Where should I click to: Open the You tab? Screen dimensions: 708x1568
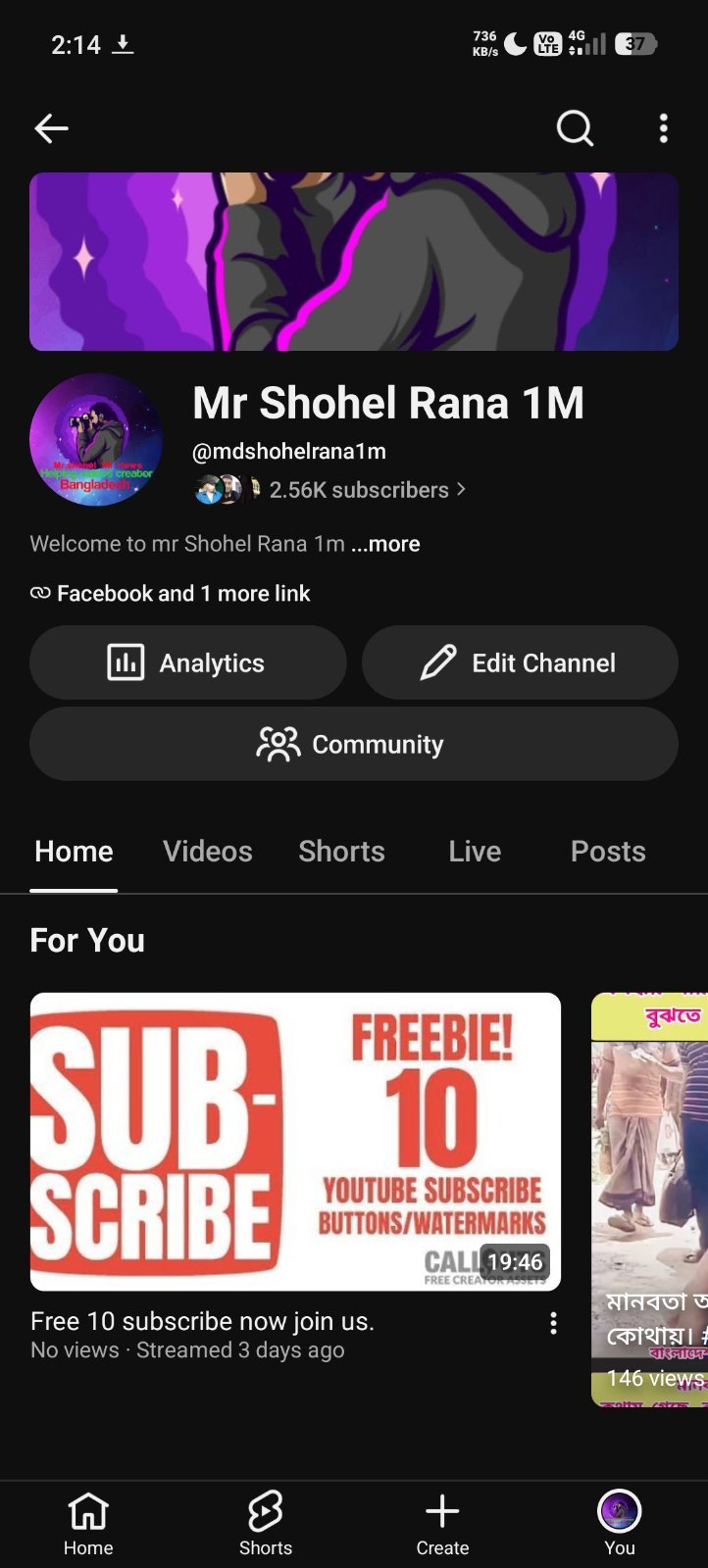(x=620, y=1524)
